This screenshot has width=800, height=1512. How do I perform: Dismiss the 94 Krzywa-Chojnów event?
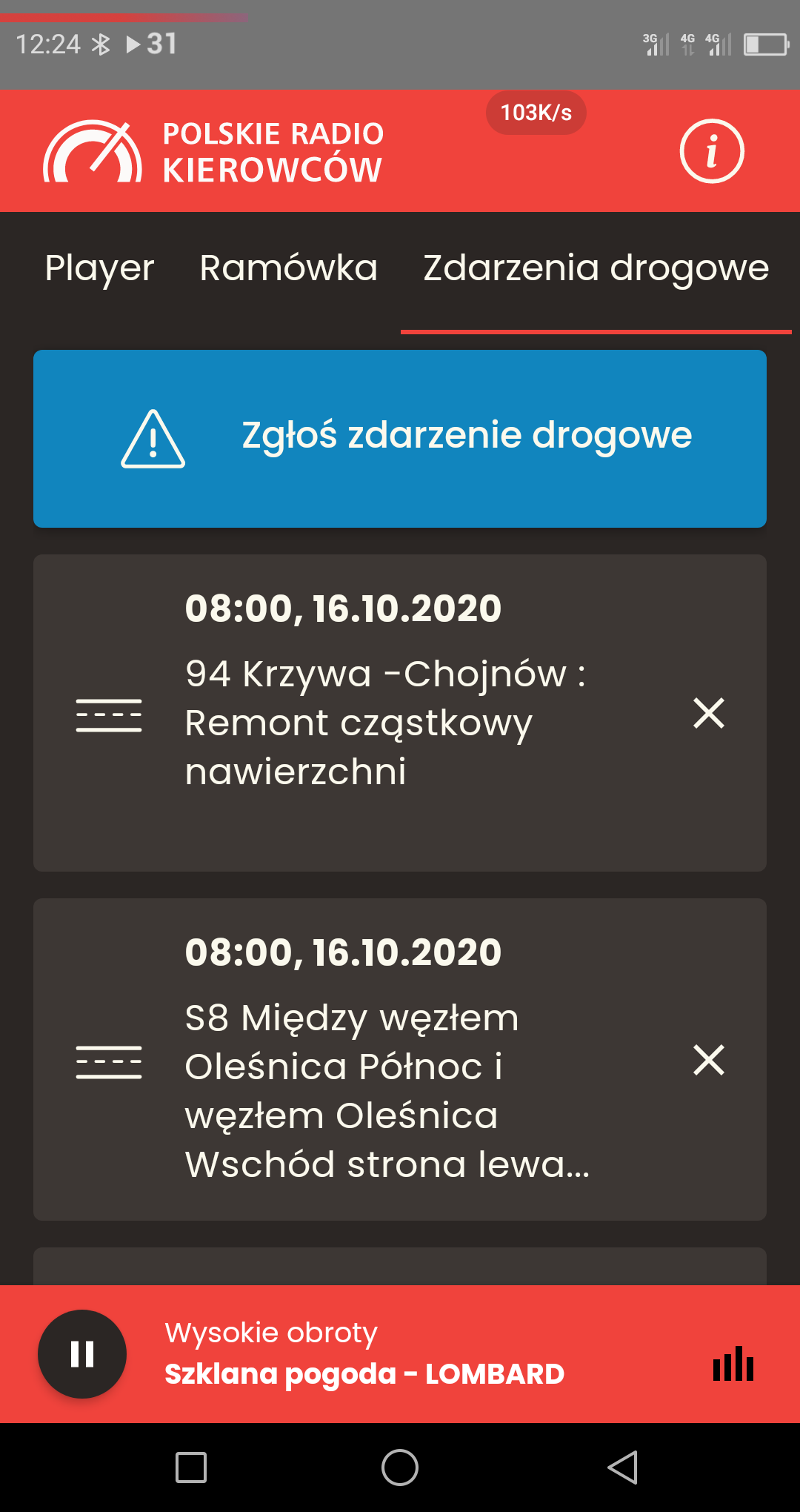tap(708, 713)
